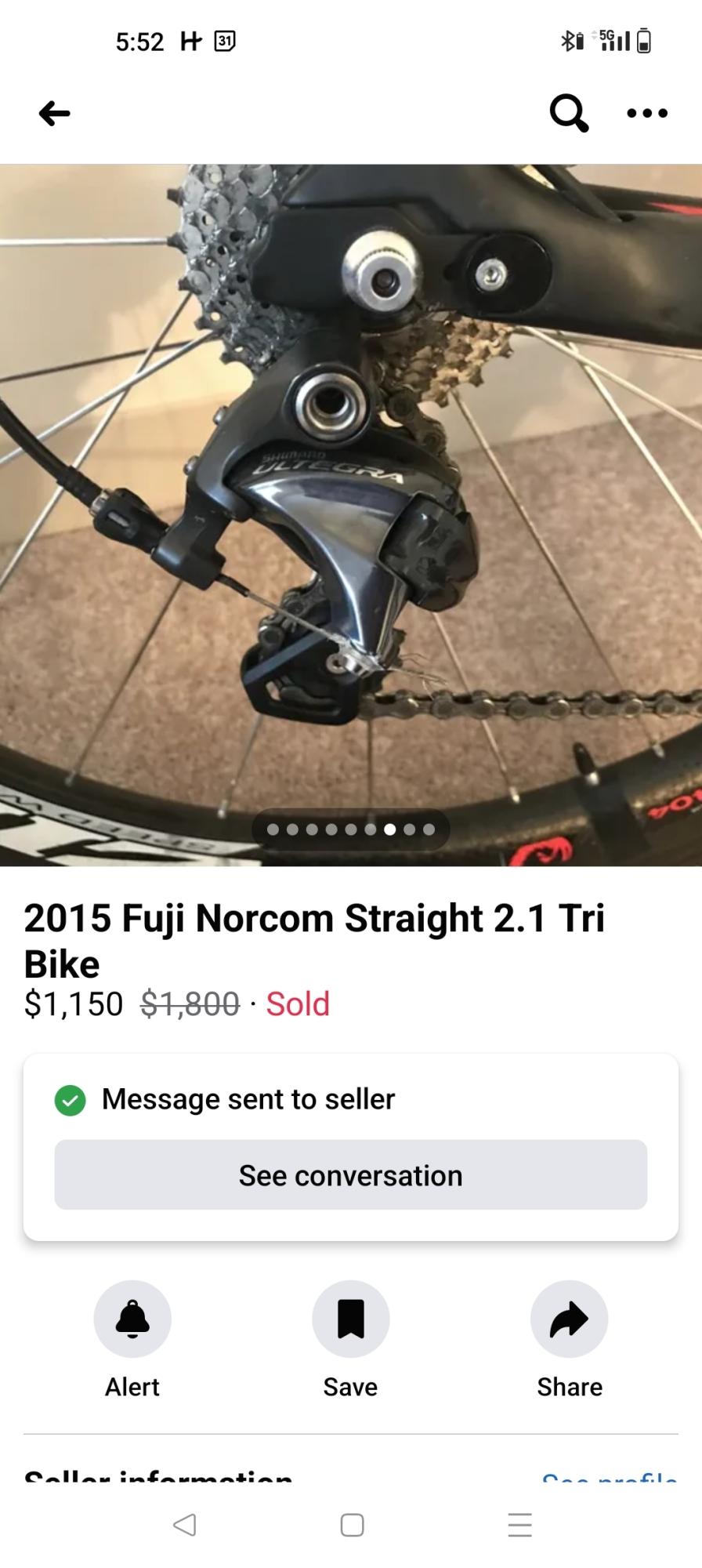Open the search magnifier
702x1568 pixels.
(569, 114)
